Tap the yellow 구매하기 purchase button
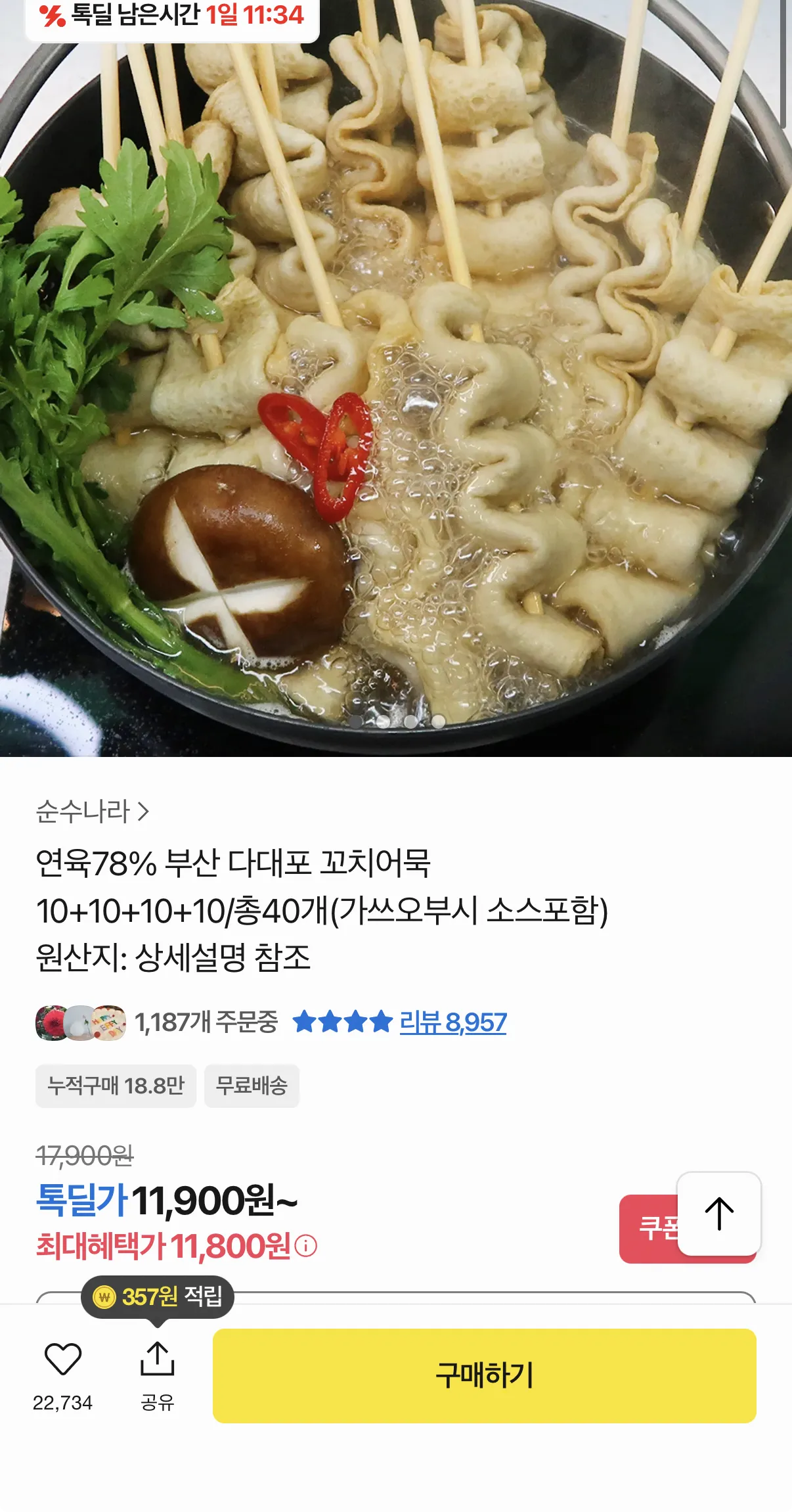Screen dimensions: 792x1512 484,1375
